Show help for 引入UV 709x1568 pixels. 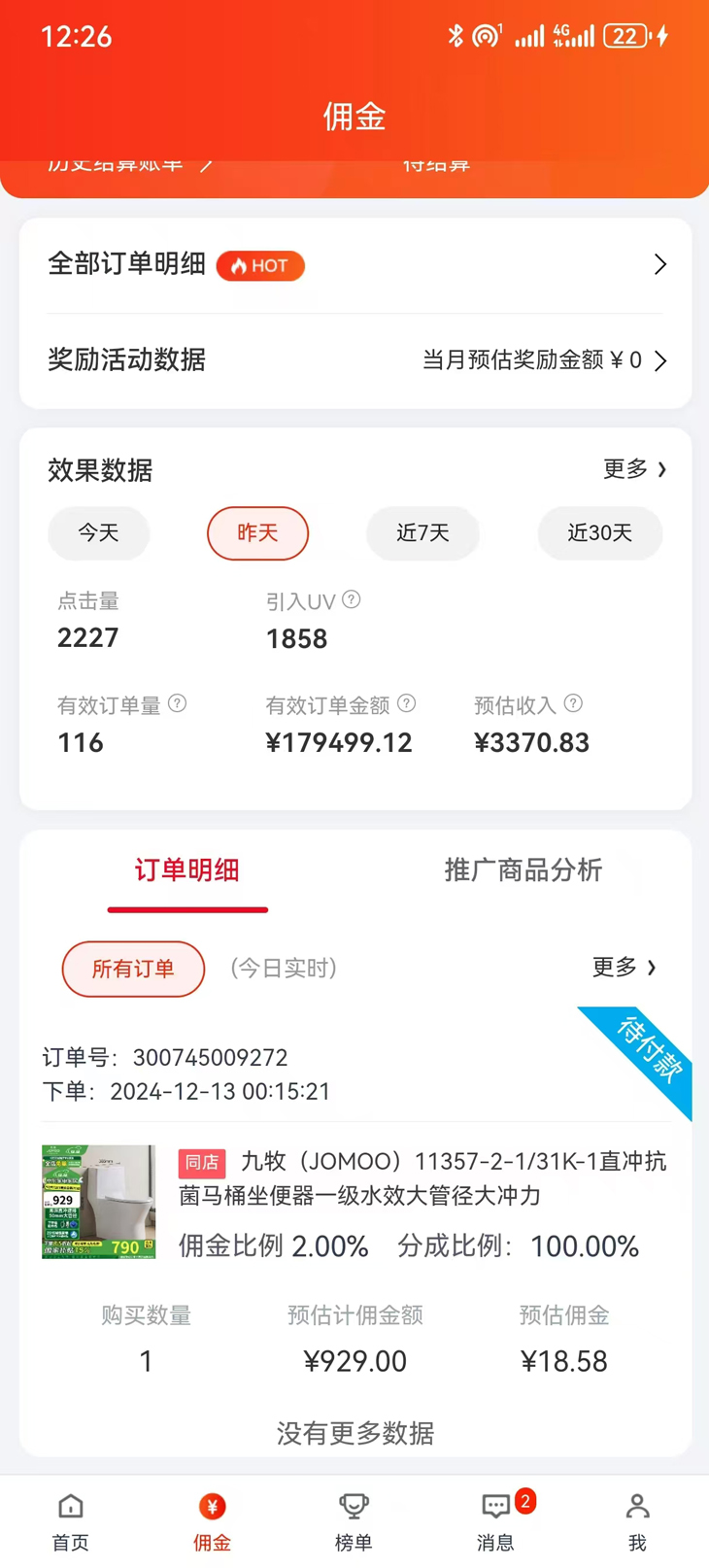tap(352, 600)
